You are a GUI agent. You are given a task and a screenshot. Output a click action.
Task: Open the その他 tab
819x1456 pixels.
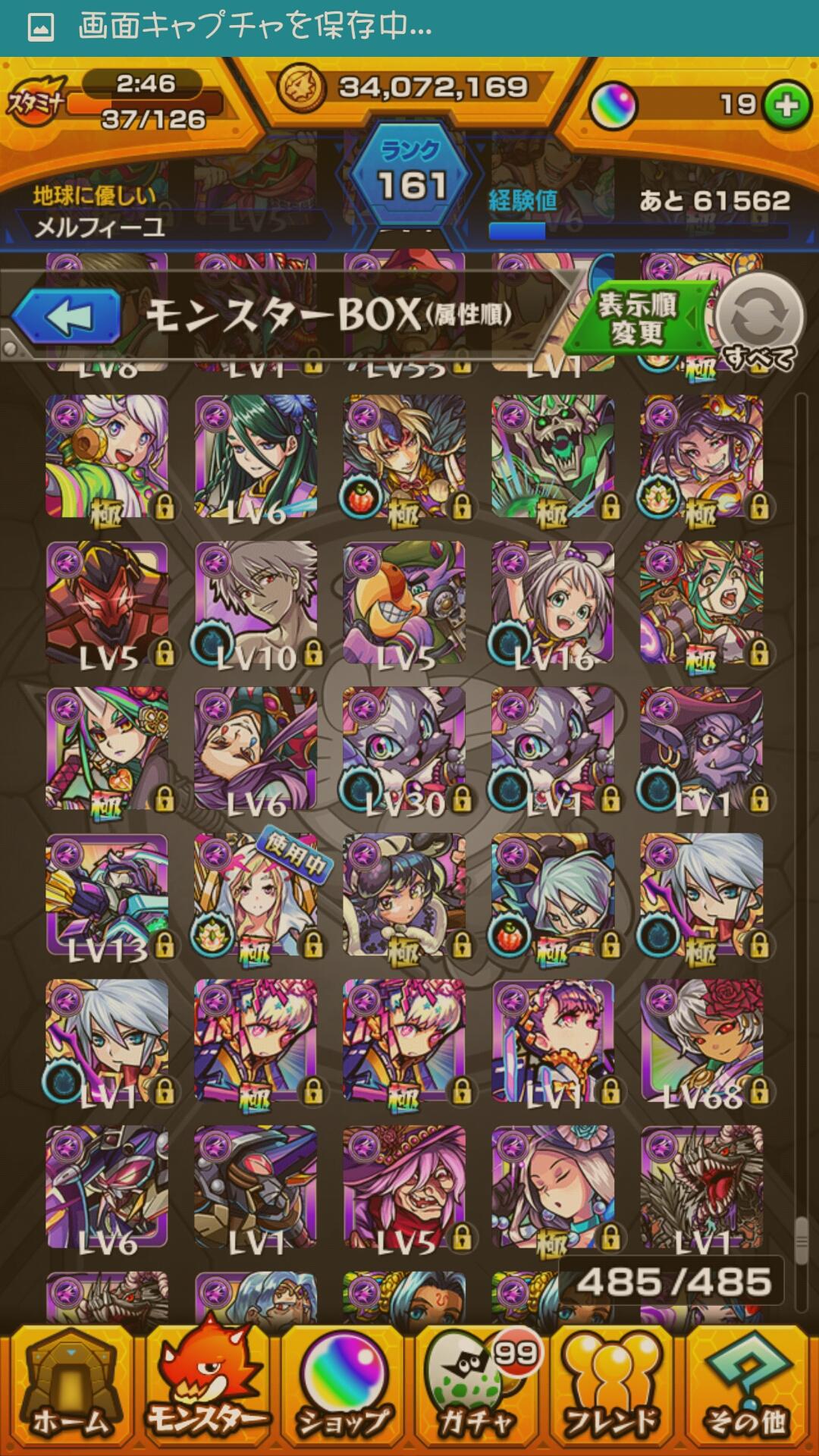(748, 1387)
